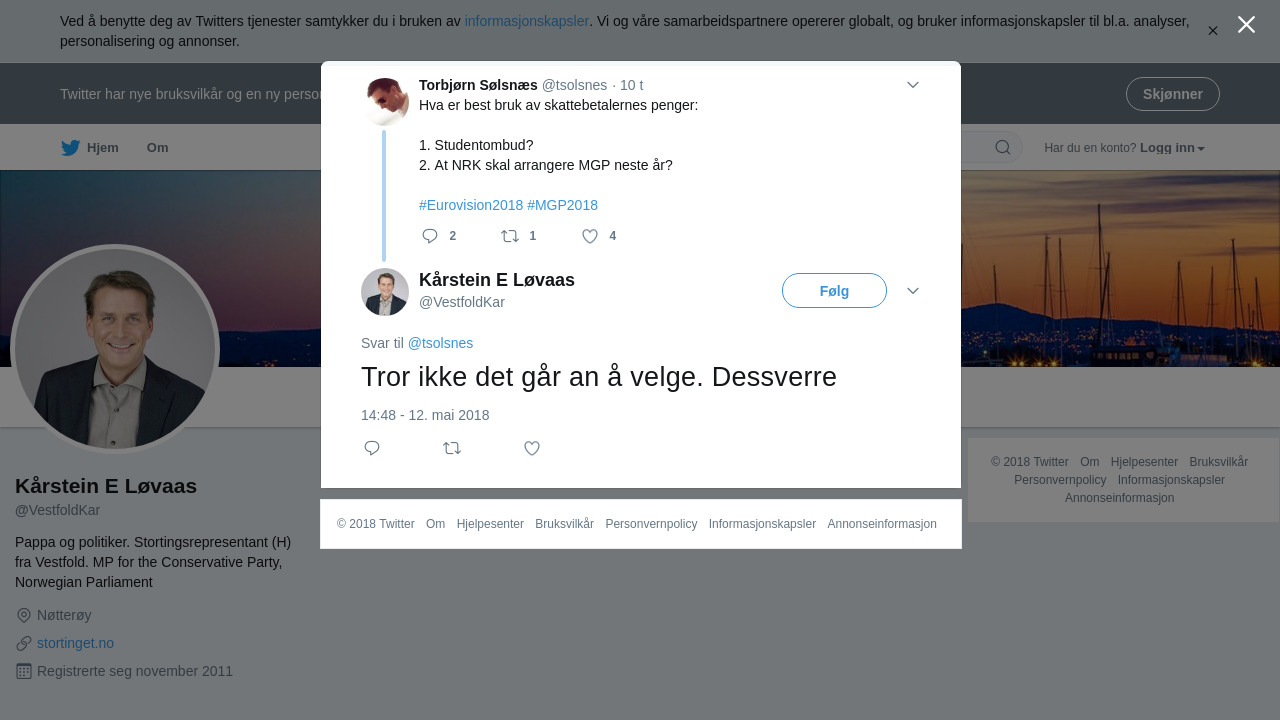Reply to Kårstein's tweet
The width and height of the screenshot is (1280, 720).
[372, 448]
